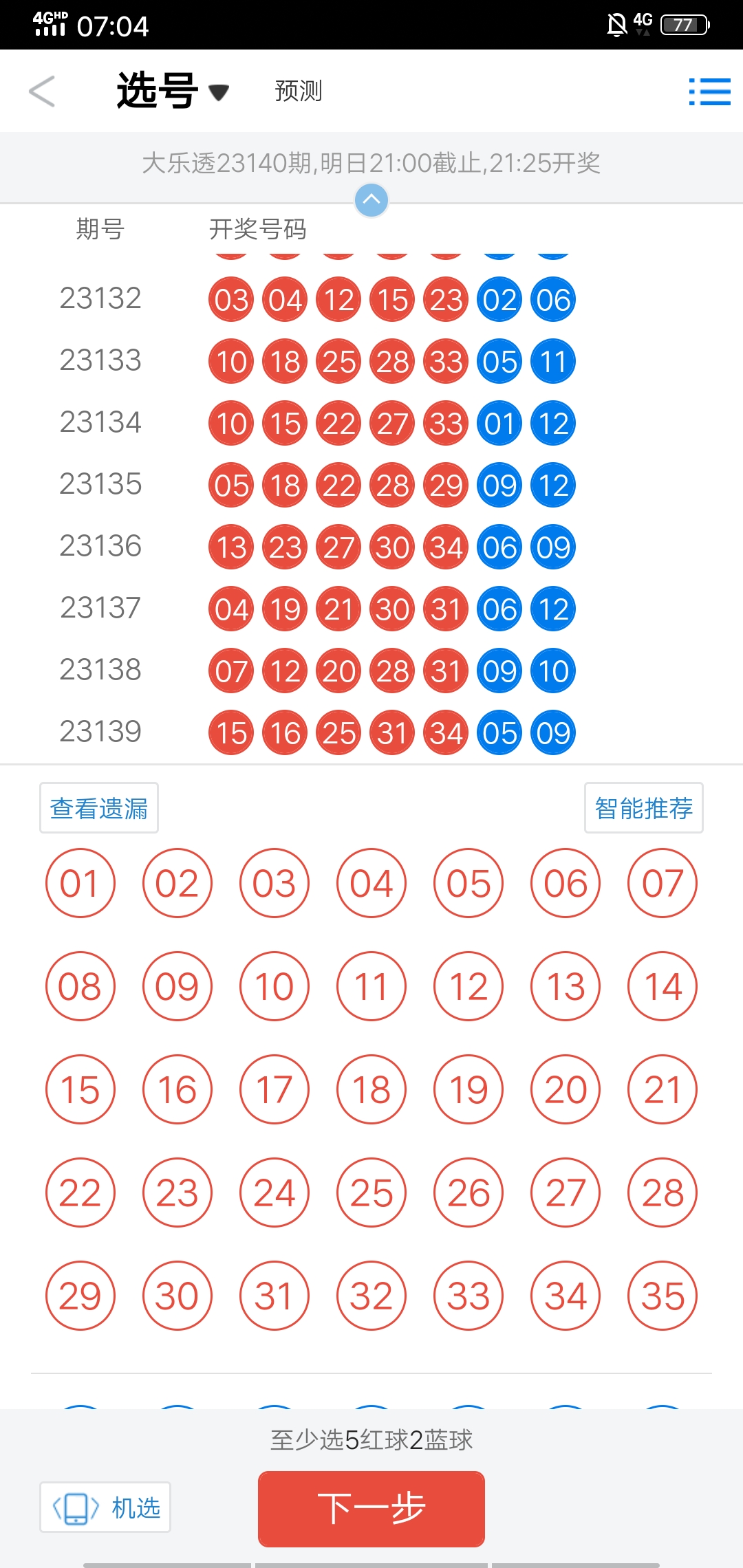The width and height of the screenshot is (743, 1568).
Task: Pick red ball 32
Action: click(x=371, y=1296)
